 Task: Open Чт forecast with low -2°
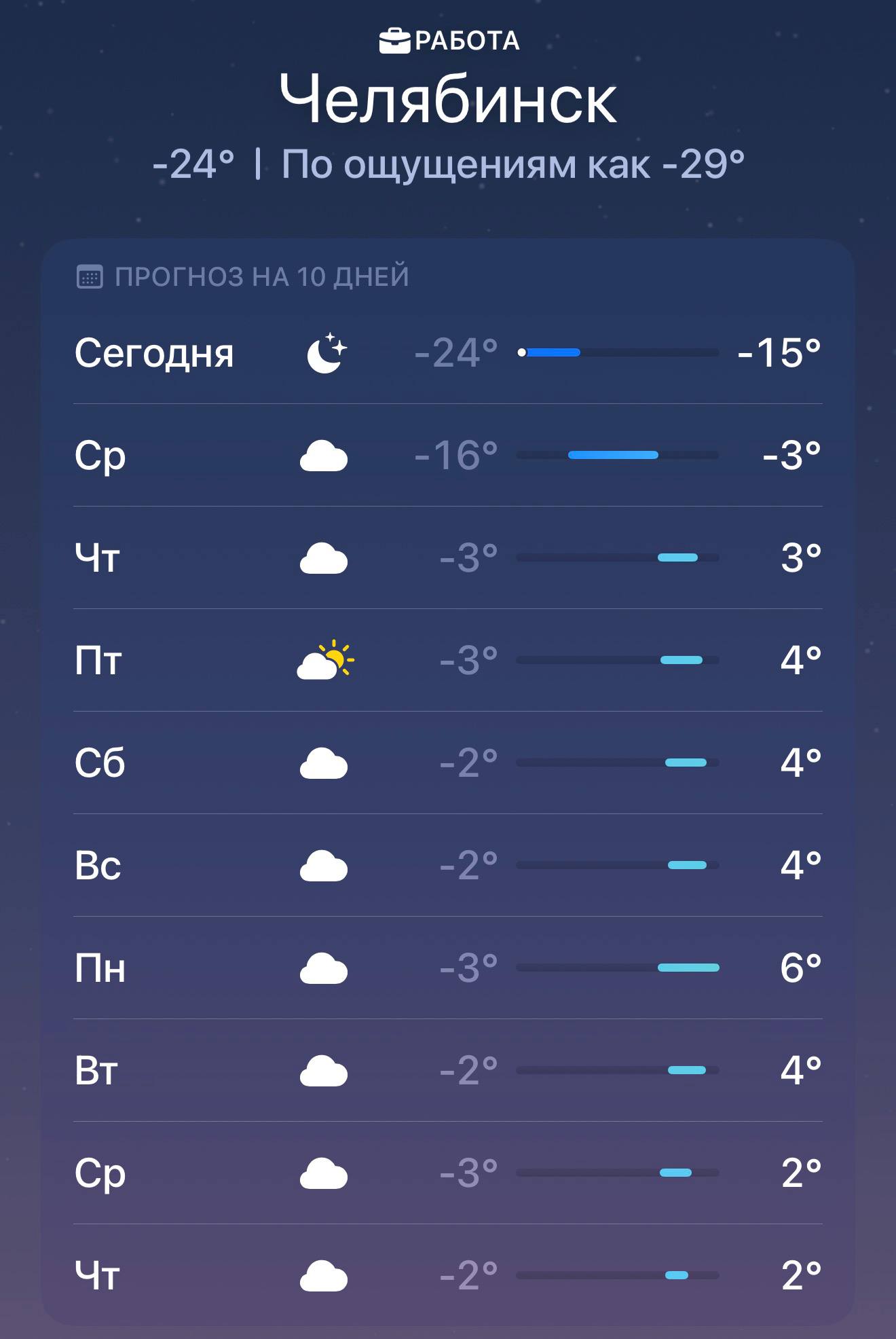(447, 1275)
